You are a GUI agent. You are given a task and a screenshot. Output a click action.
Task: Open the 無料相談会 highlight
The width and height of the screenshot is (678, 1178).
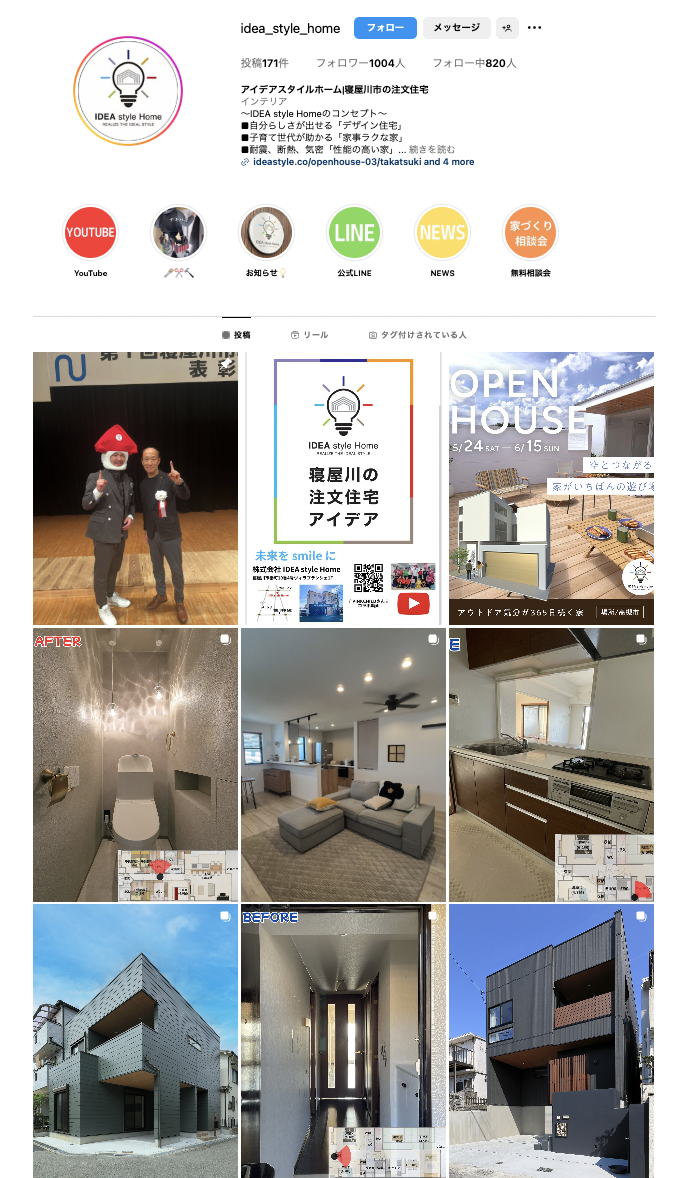(x=530, y=233)
